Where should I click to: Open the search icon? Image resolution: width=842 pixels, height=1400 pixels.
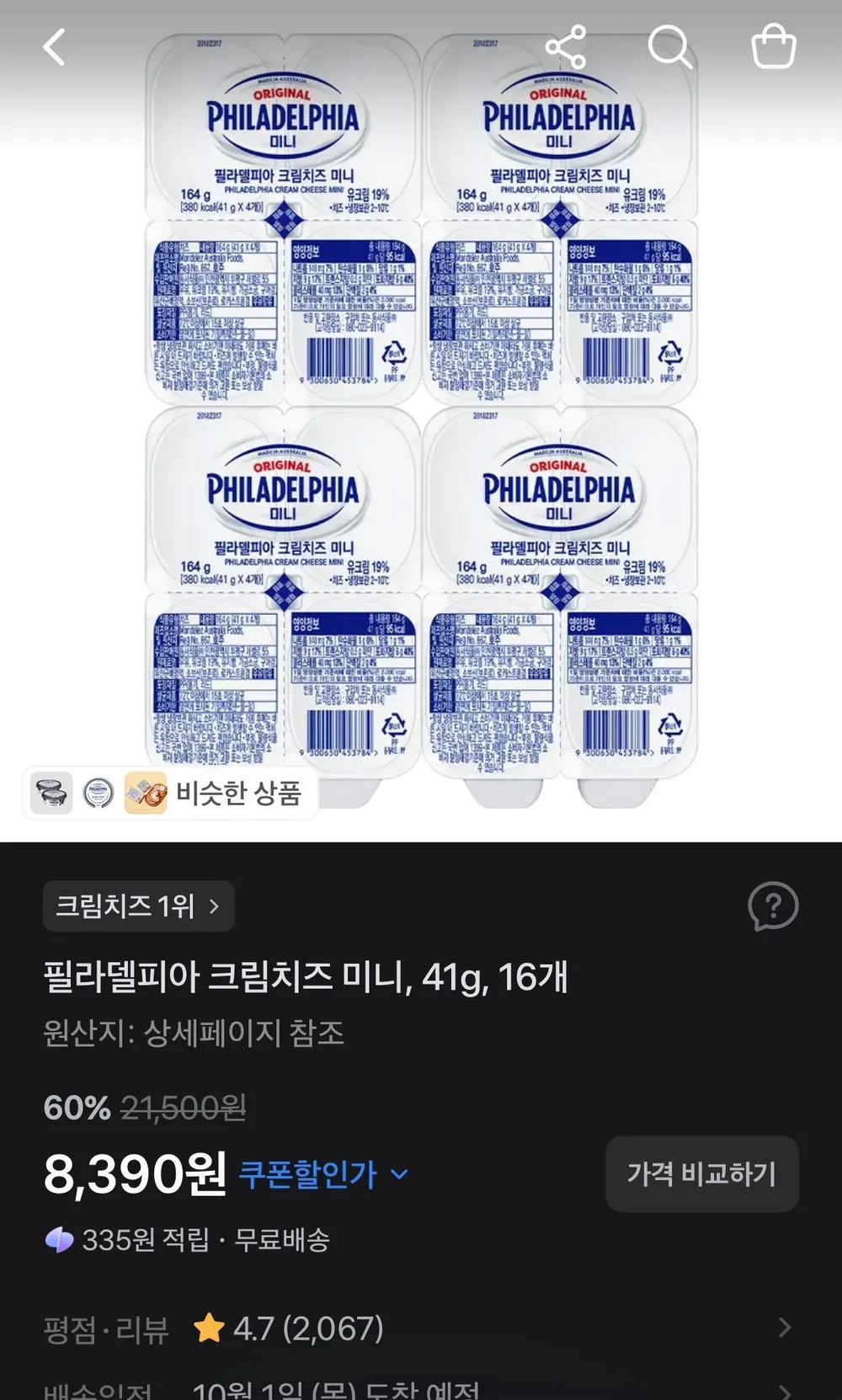(x=670, y=47)
